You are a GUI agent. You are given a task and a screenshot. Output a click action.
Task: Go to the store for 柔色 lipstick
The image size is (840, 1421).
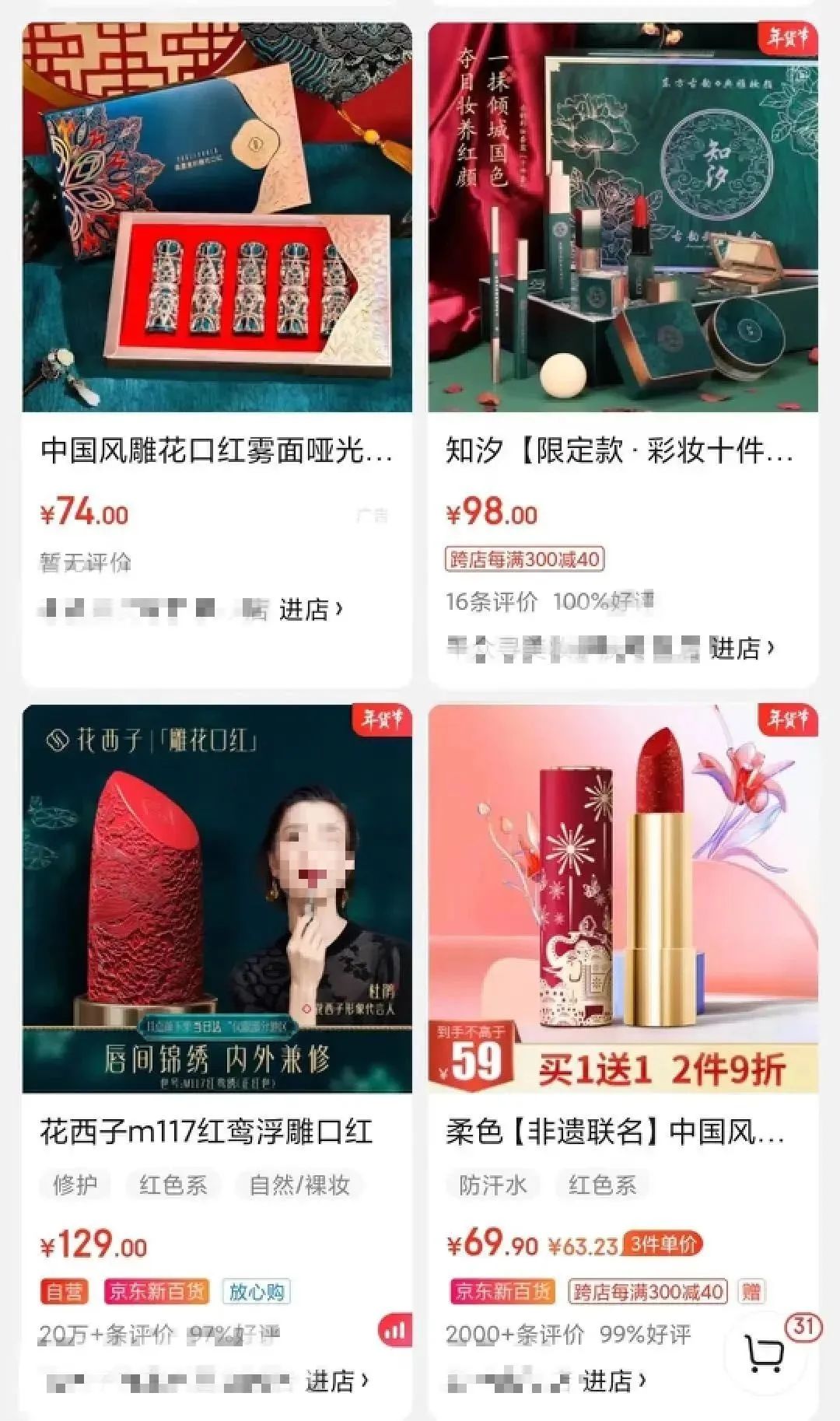click(614, 1381)
